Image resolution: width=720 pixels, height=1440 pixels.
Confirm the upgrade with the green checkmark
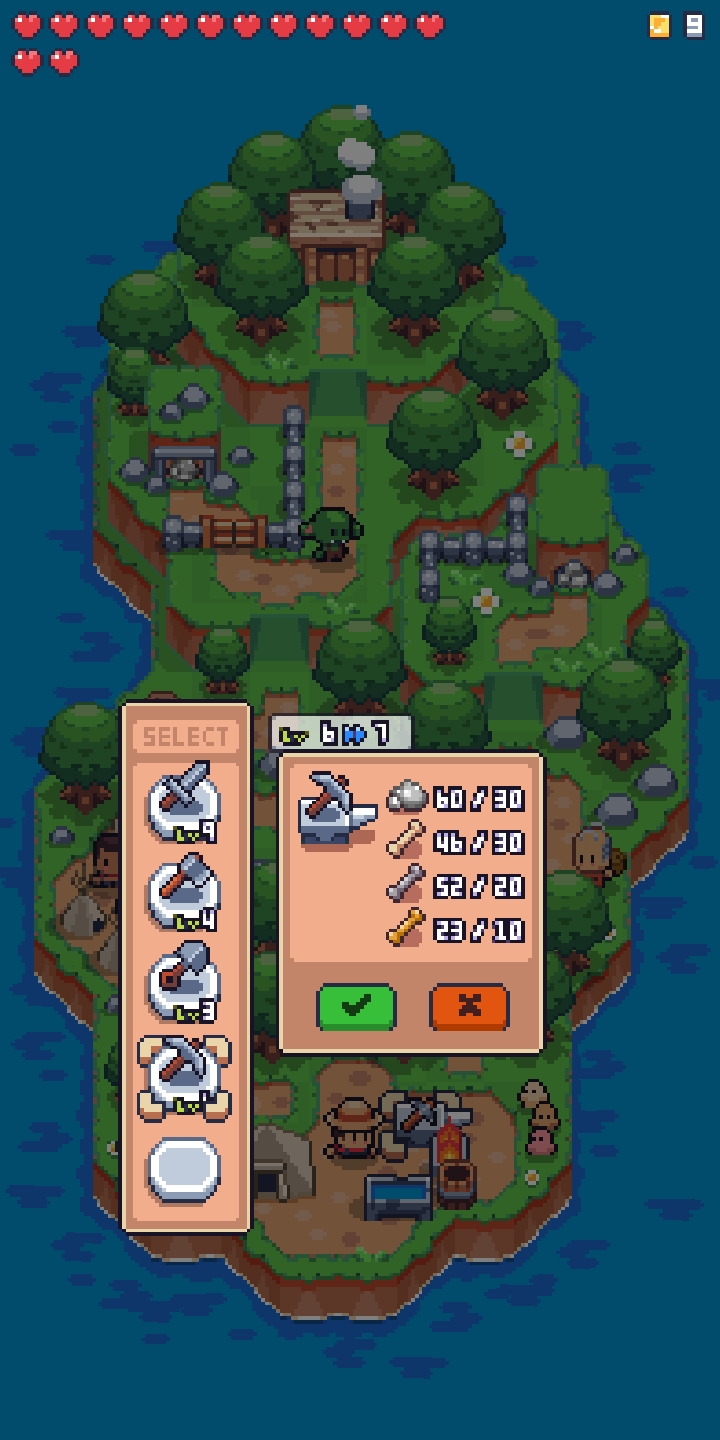356,1006
